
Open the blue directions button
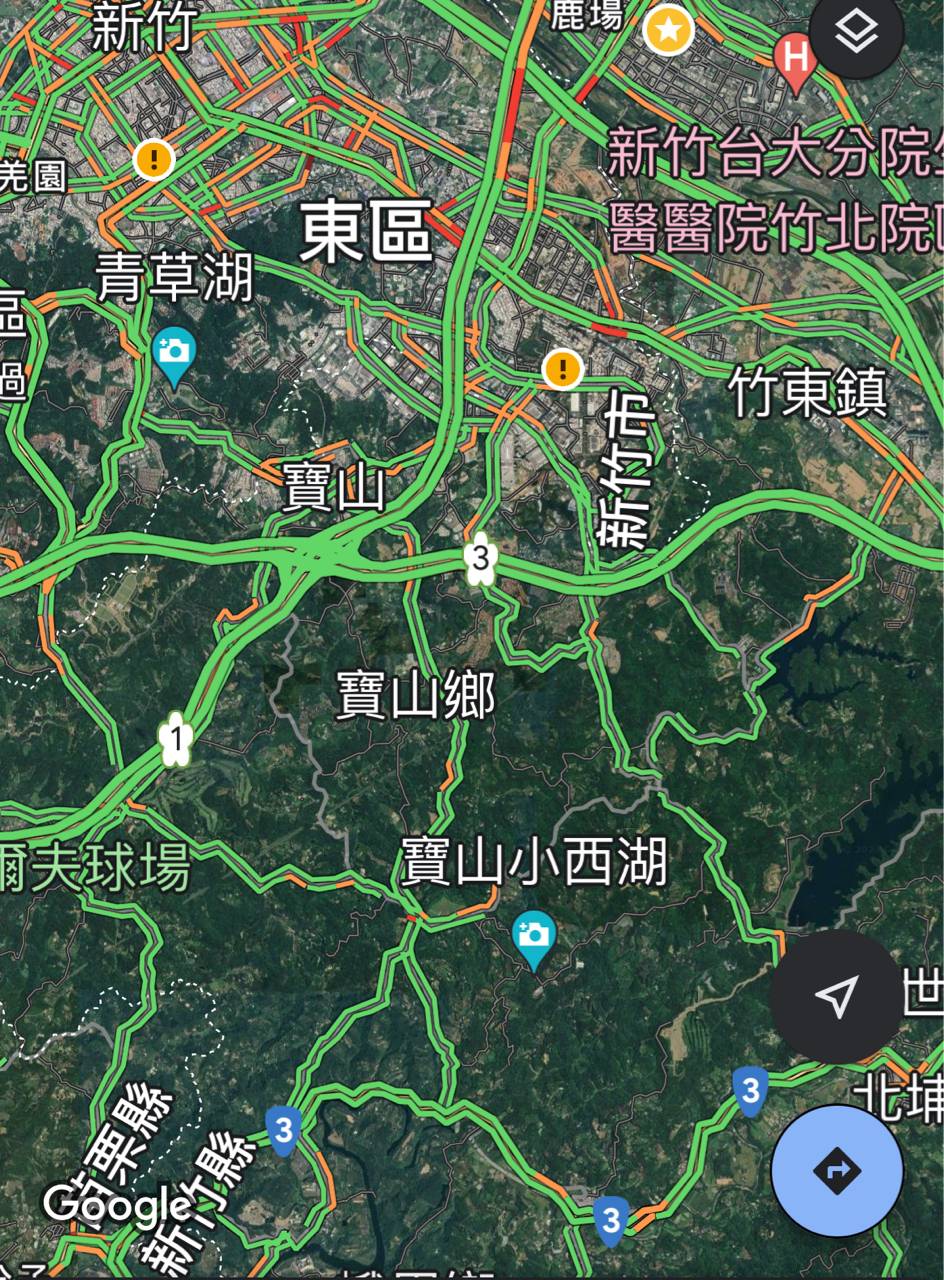(837, 1170)
